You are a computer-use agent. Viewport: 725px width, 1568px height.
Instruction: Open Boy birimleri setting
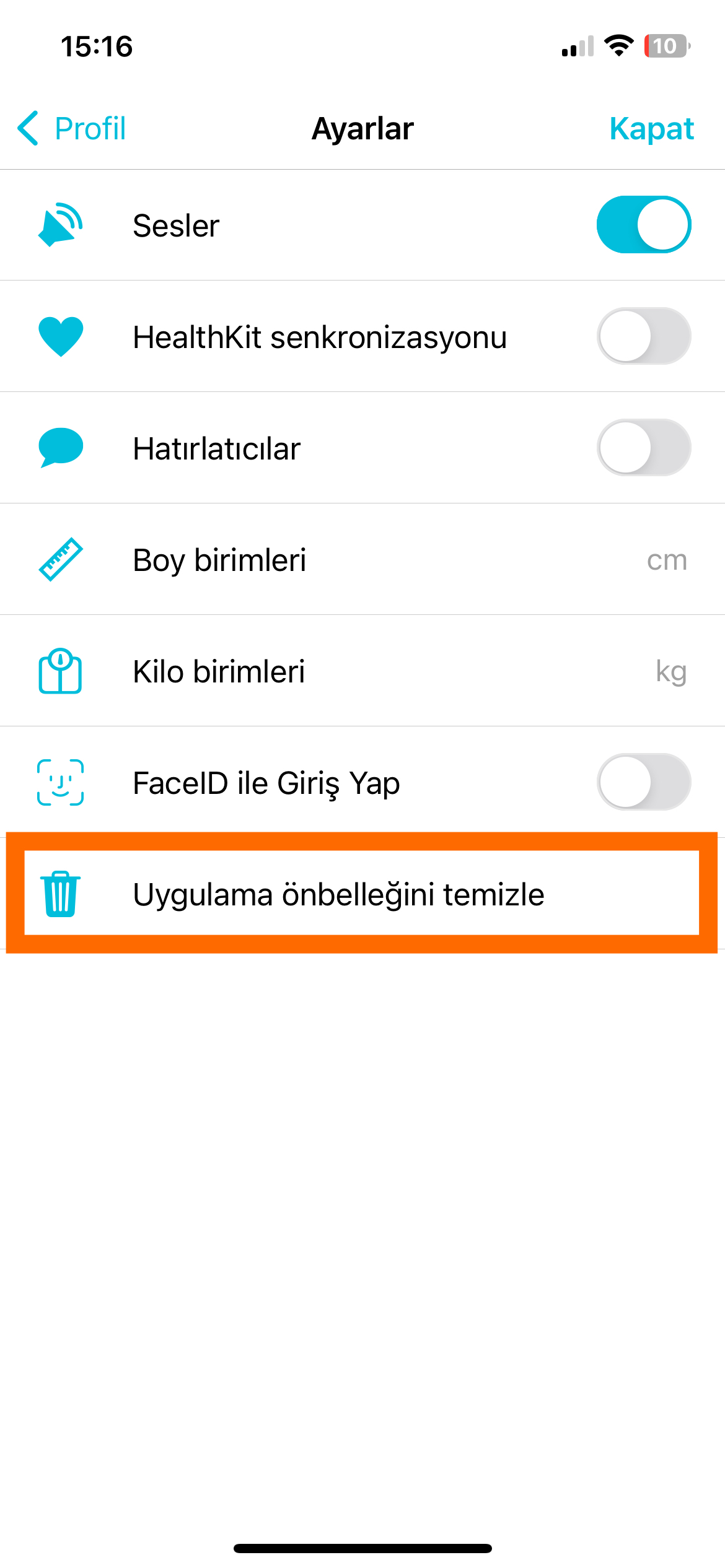tap(362, 560)
